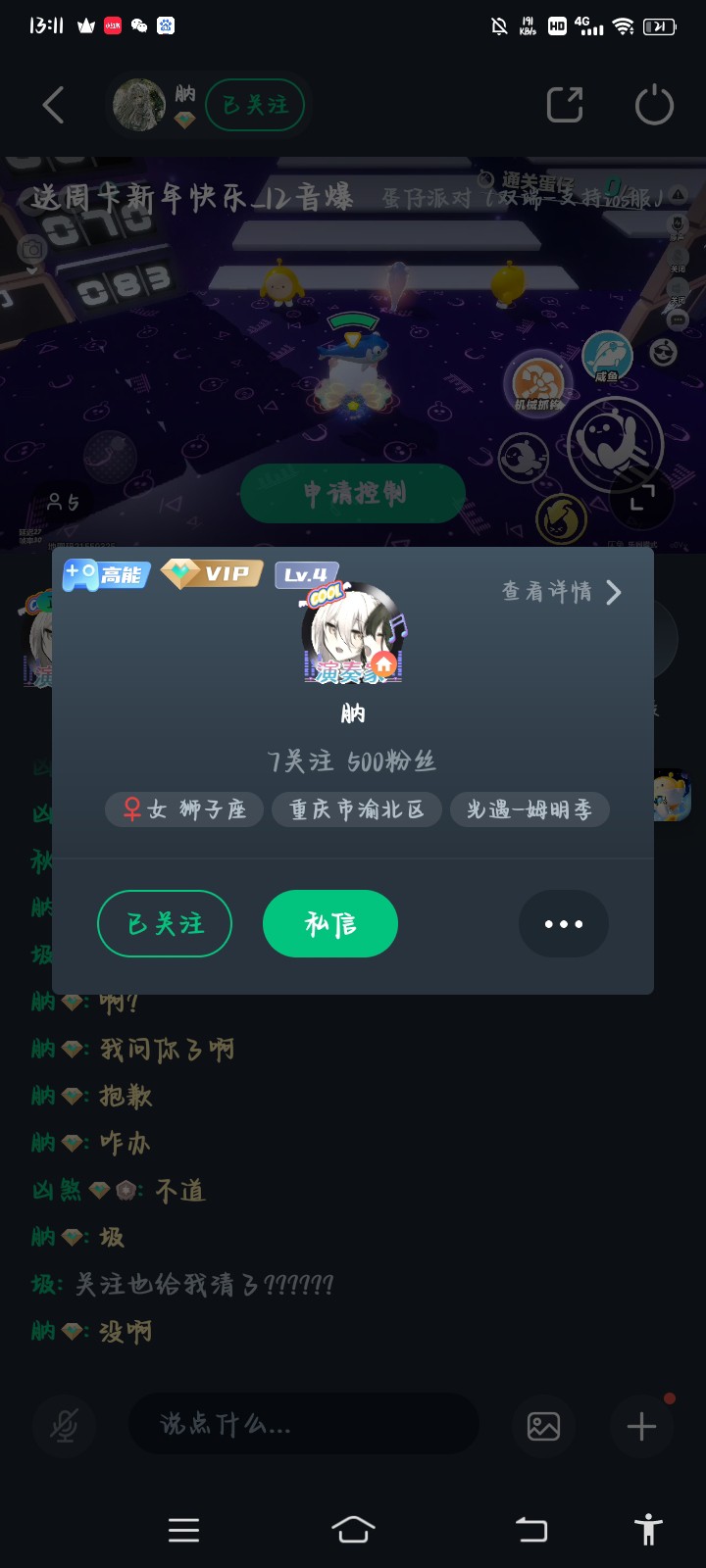Open the three-dot more options button
Screen dimensions: 706x1568
click(x=564, y=923)
